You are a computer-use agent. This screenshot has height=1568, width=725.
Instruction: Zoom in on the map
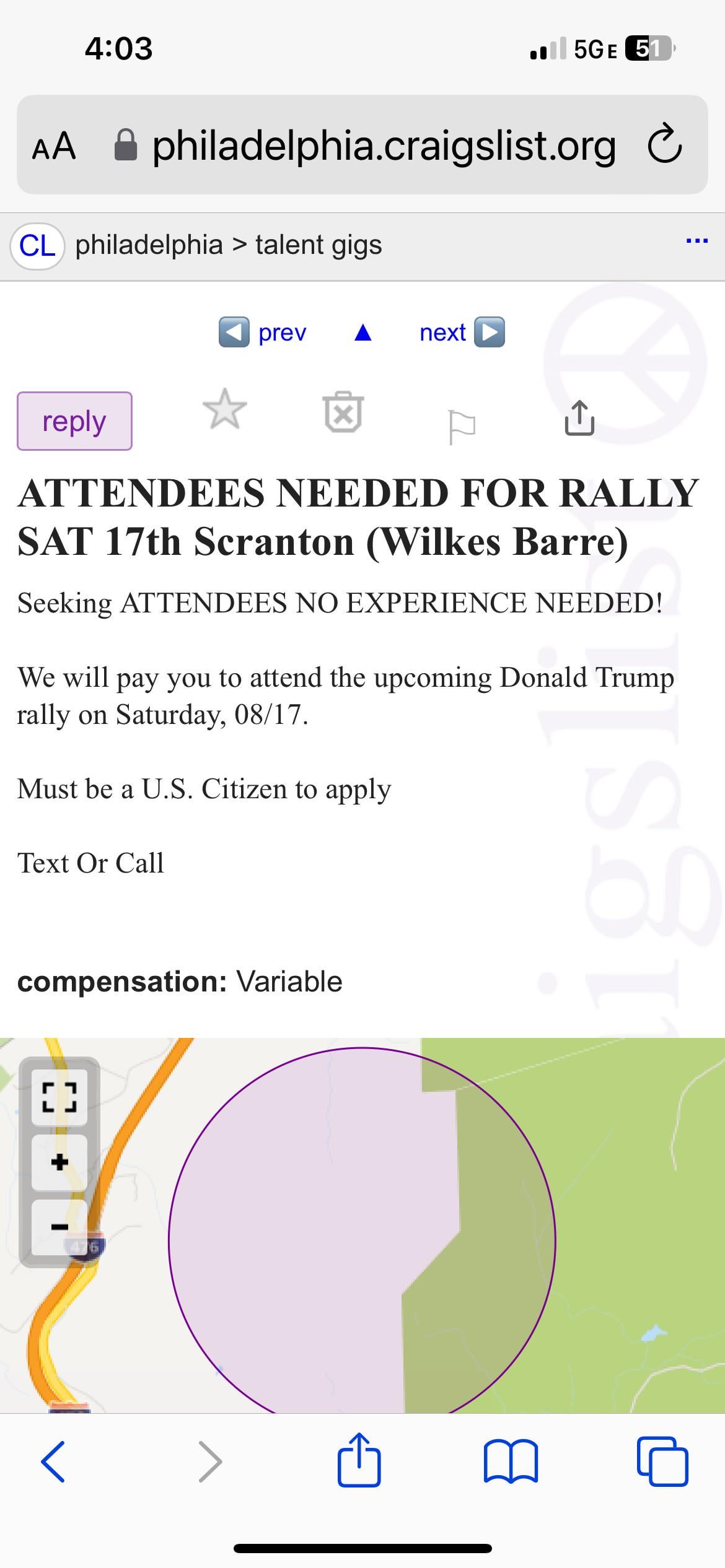(x=59, y=1162)
